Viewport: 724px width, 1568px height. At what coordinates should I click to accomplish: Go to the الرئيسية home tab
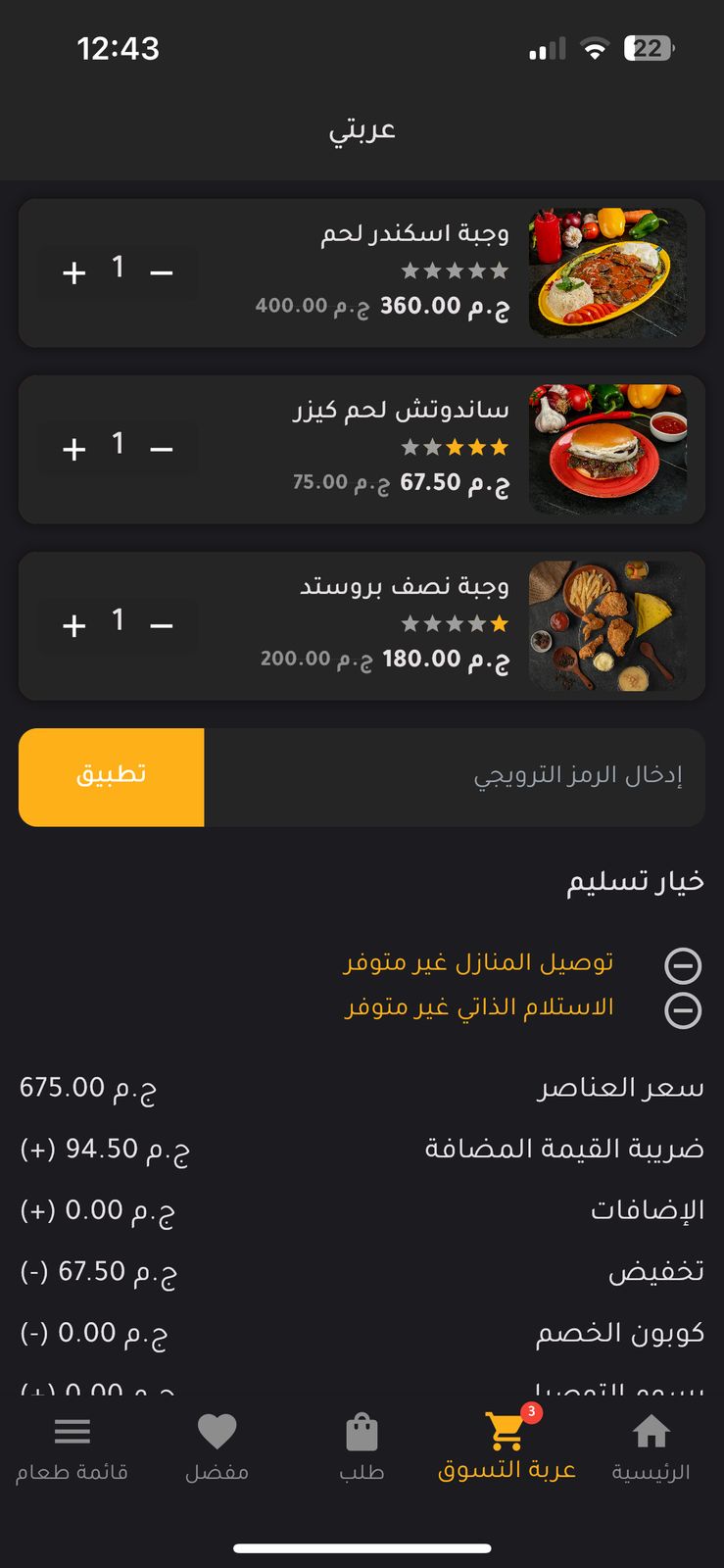[x=651, y=1446]
